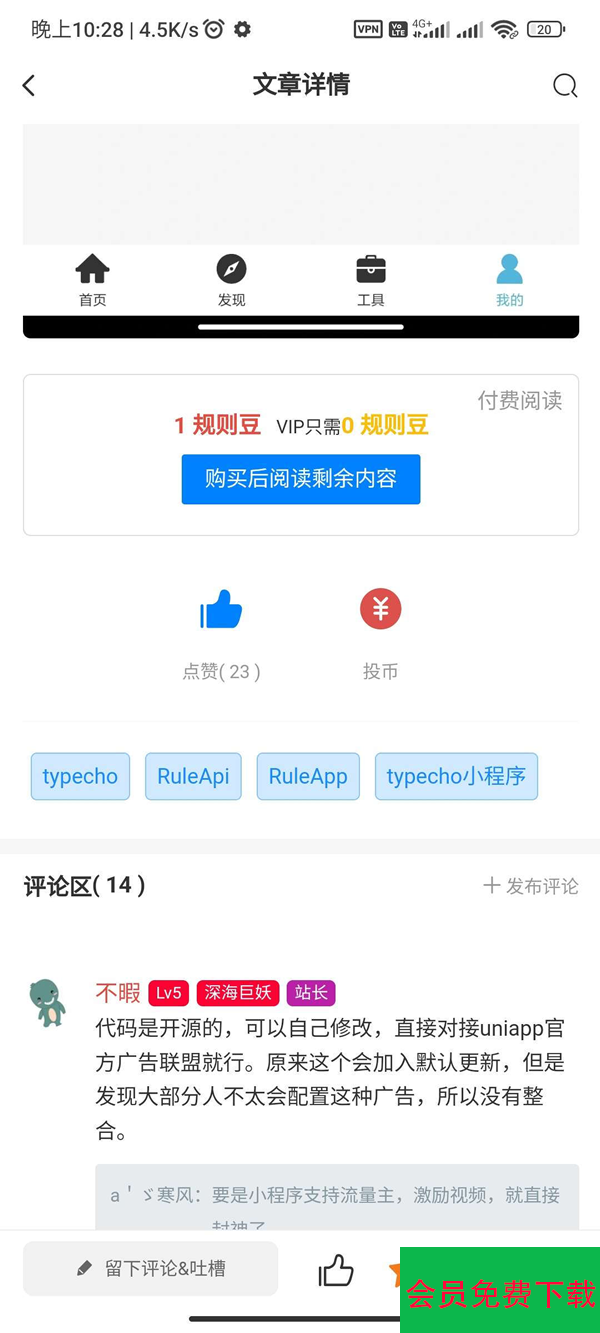Like the article via 点赞 thumb icon
Viewport: 600px width, 1333px height.
point(221,609)
